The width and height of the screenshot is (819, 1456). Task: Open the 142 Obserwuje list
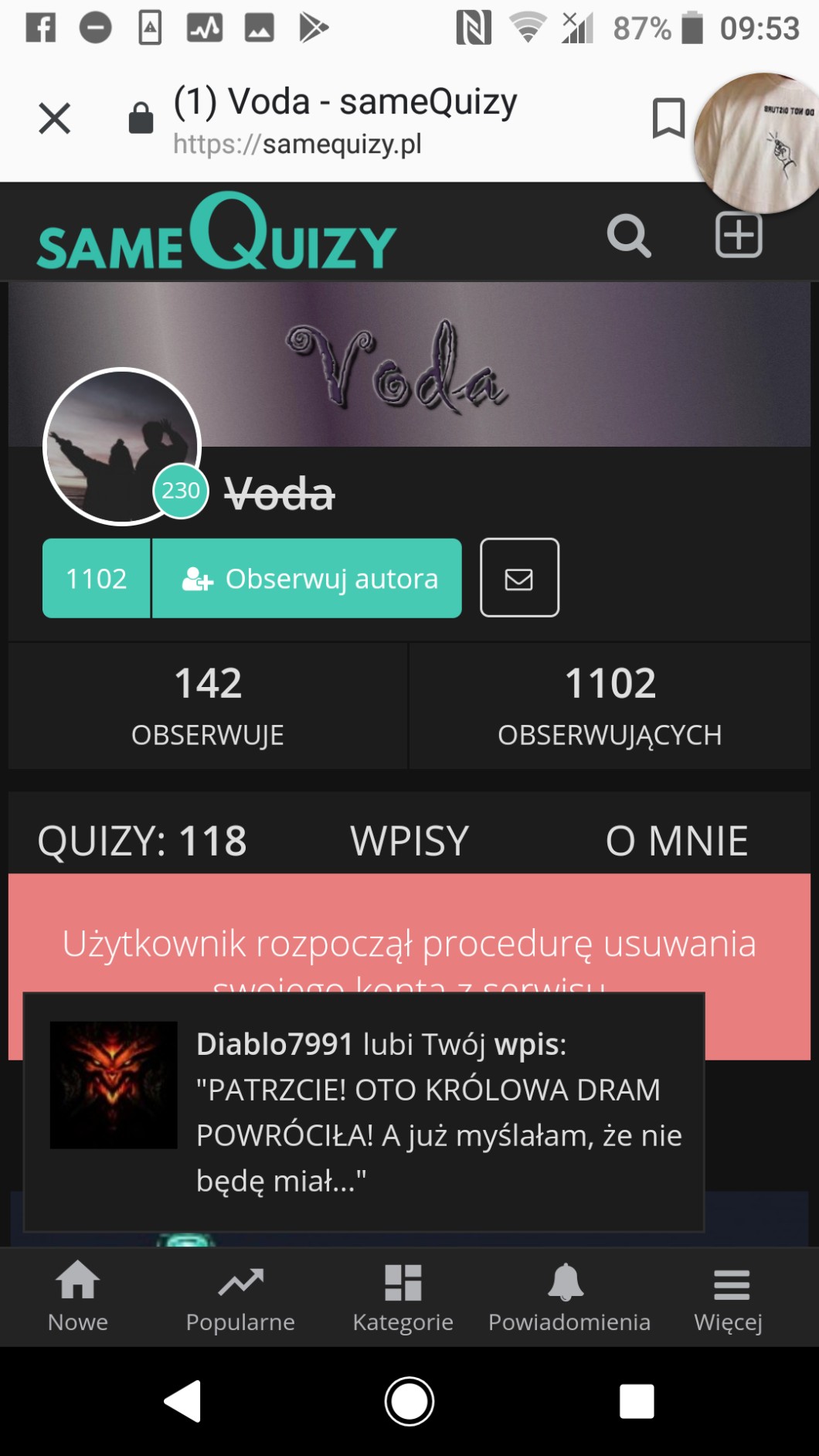207,705
